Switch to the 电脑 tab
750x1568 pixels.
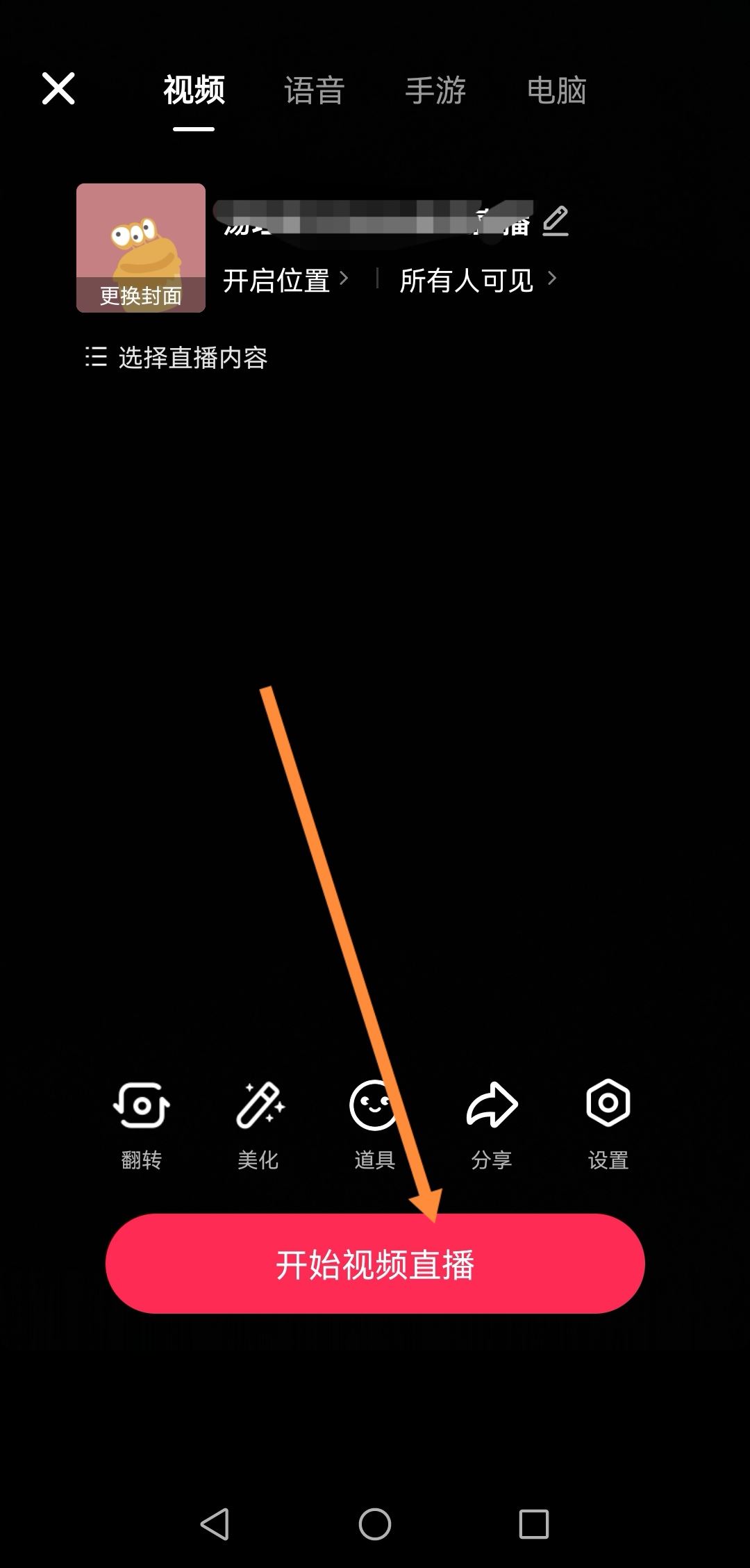pos(556,90)
